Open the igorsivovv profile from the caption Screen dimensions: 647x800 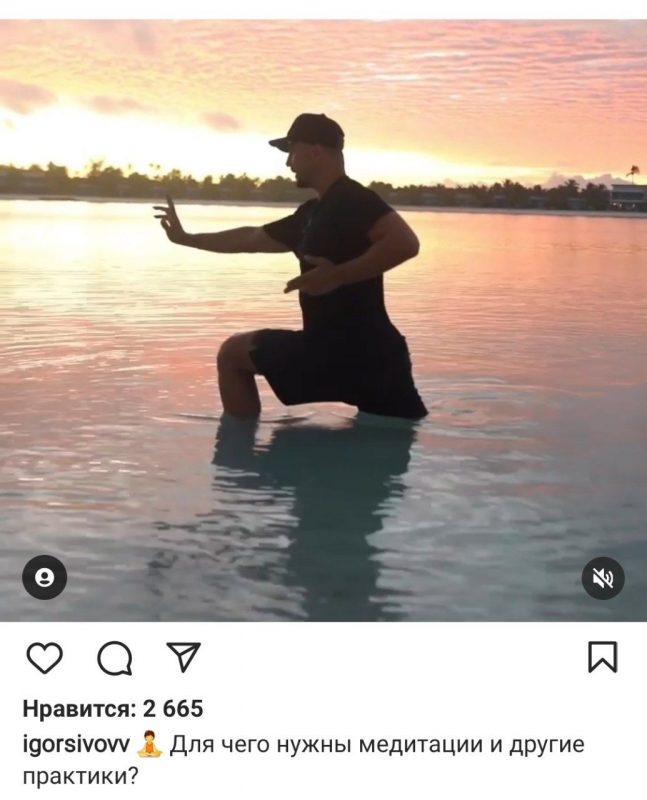point(75,745)
